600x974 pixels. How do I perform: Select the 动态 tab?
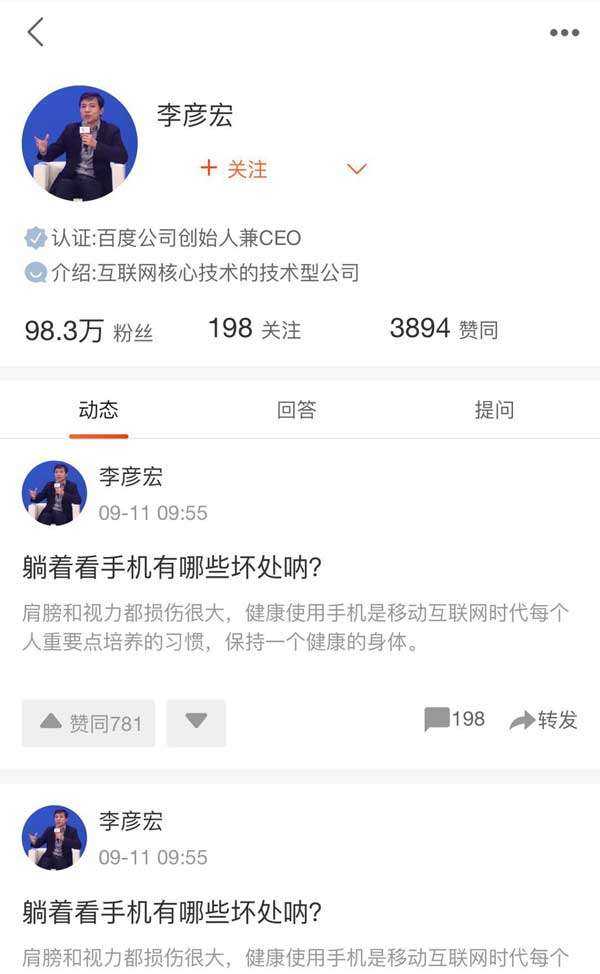pos(98,410)
